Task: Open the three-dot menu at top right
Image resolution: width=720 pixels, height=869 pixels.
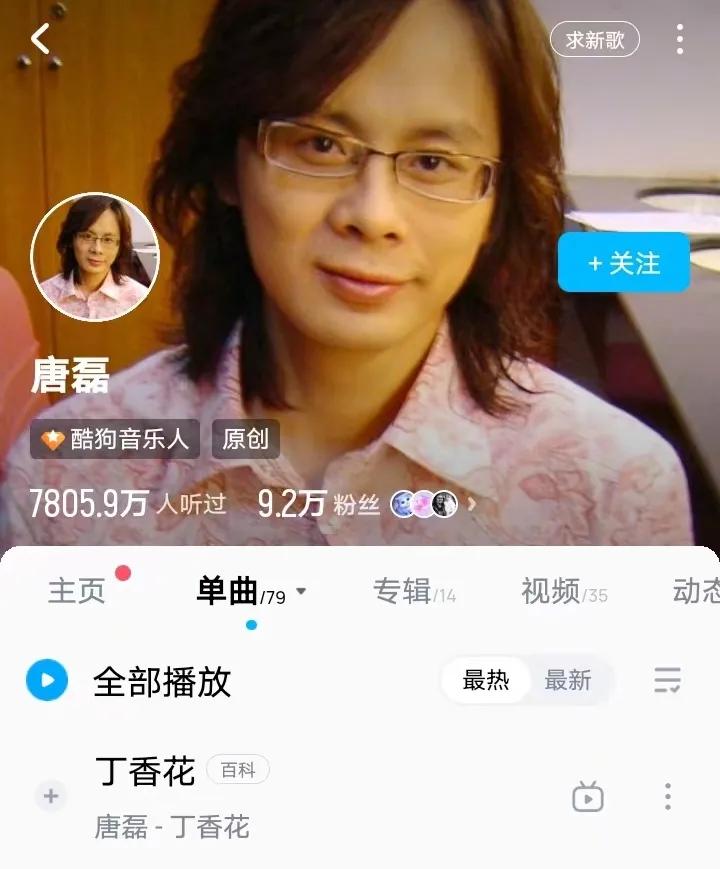Action: [x=680, y=38]
